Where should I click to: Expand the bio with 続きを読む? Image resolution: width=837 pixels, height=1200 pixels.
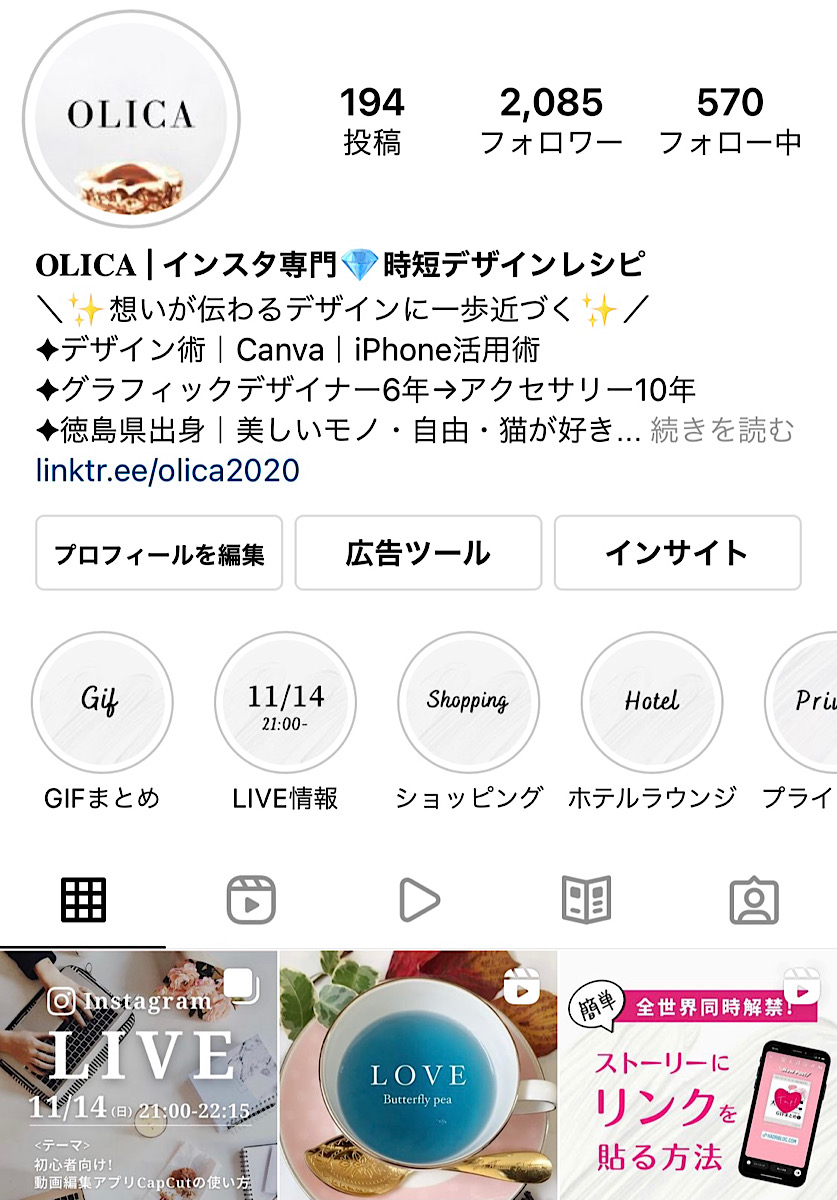click(722, 431)
